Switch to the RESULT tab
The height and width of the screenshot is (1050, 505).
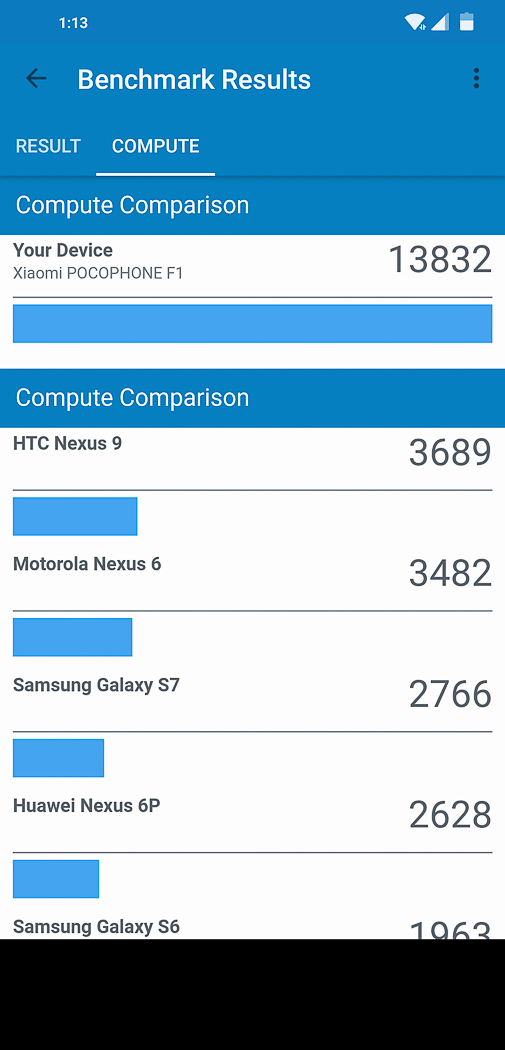48,146
